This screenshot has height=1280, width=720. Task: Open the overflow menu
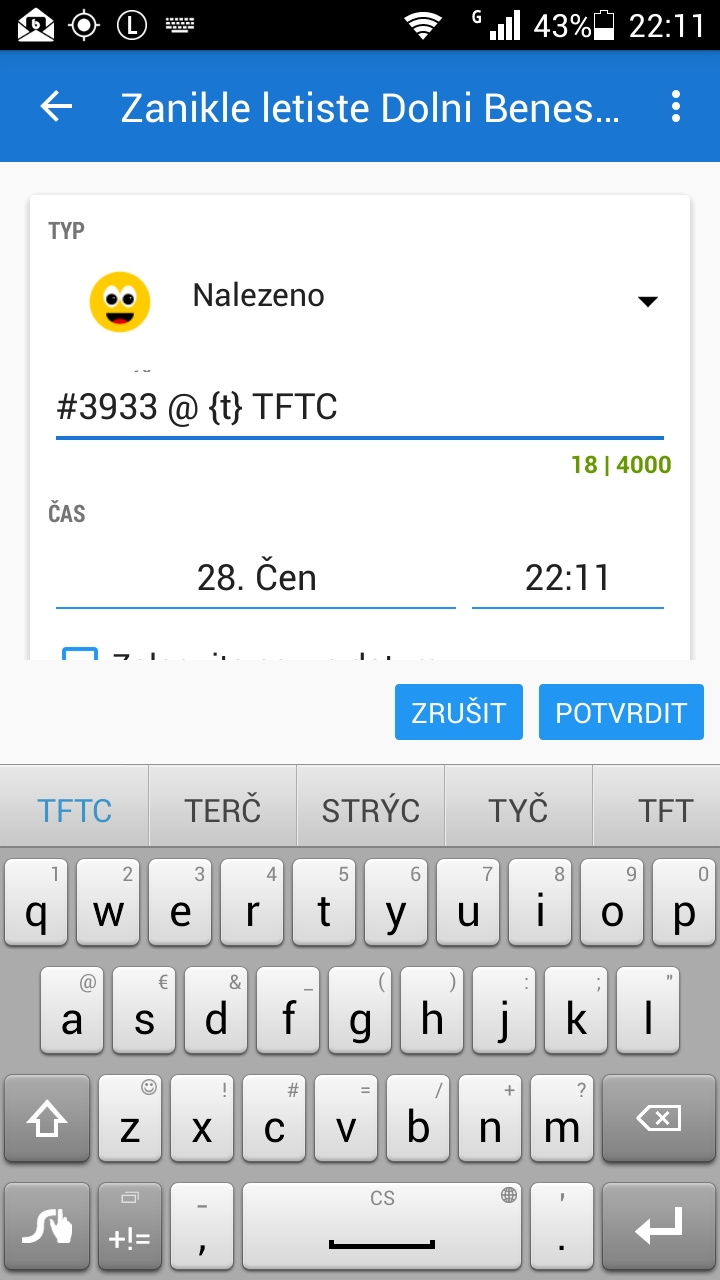(x=677, y=107)
